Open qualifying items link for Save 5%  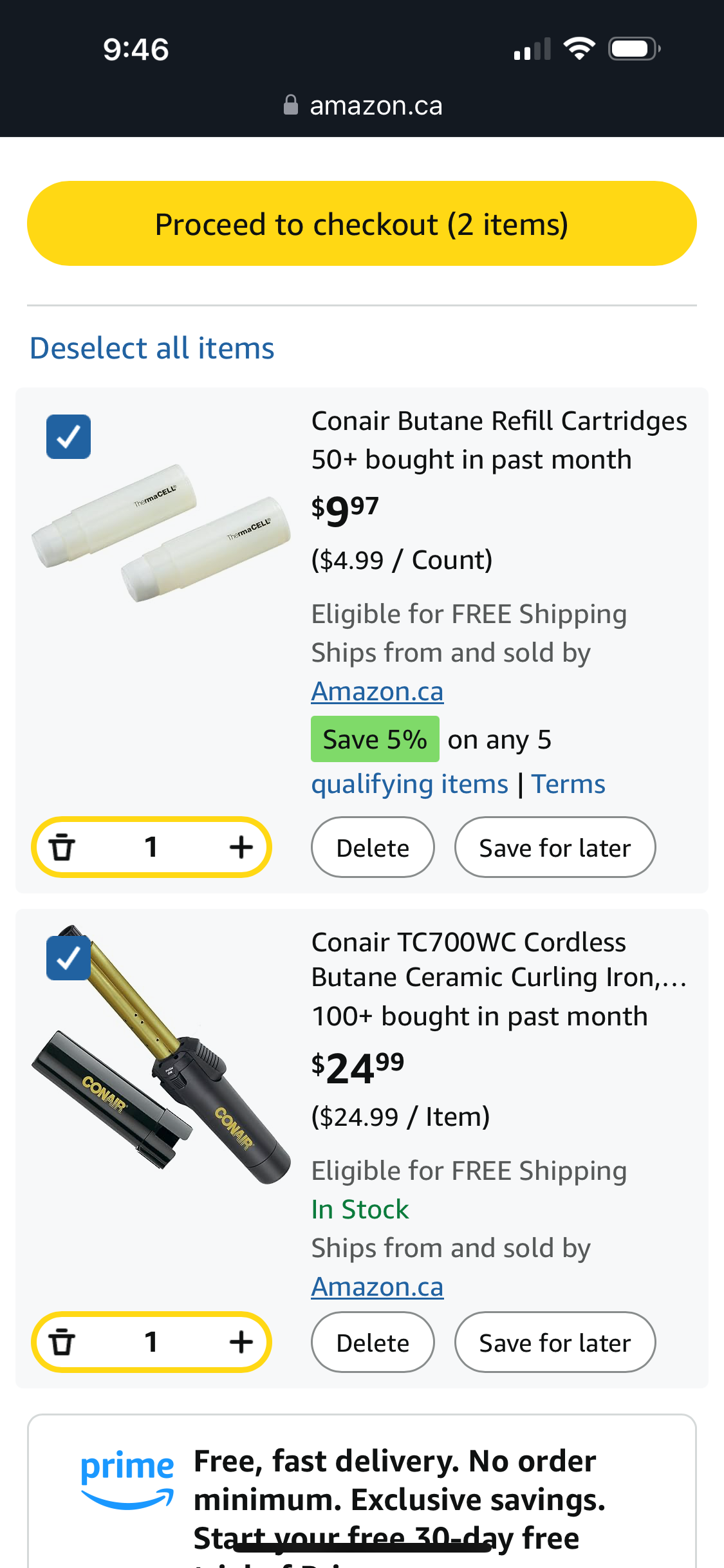click(409, 784)
